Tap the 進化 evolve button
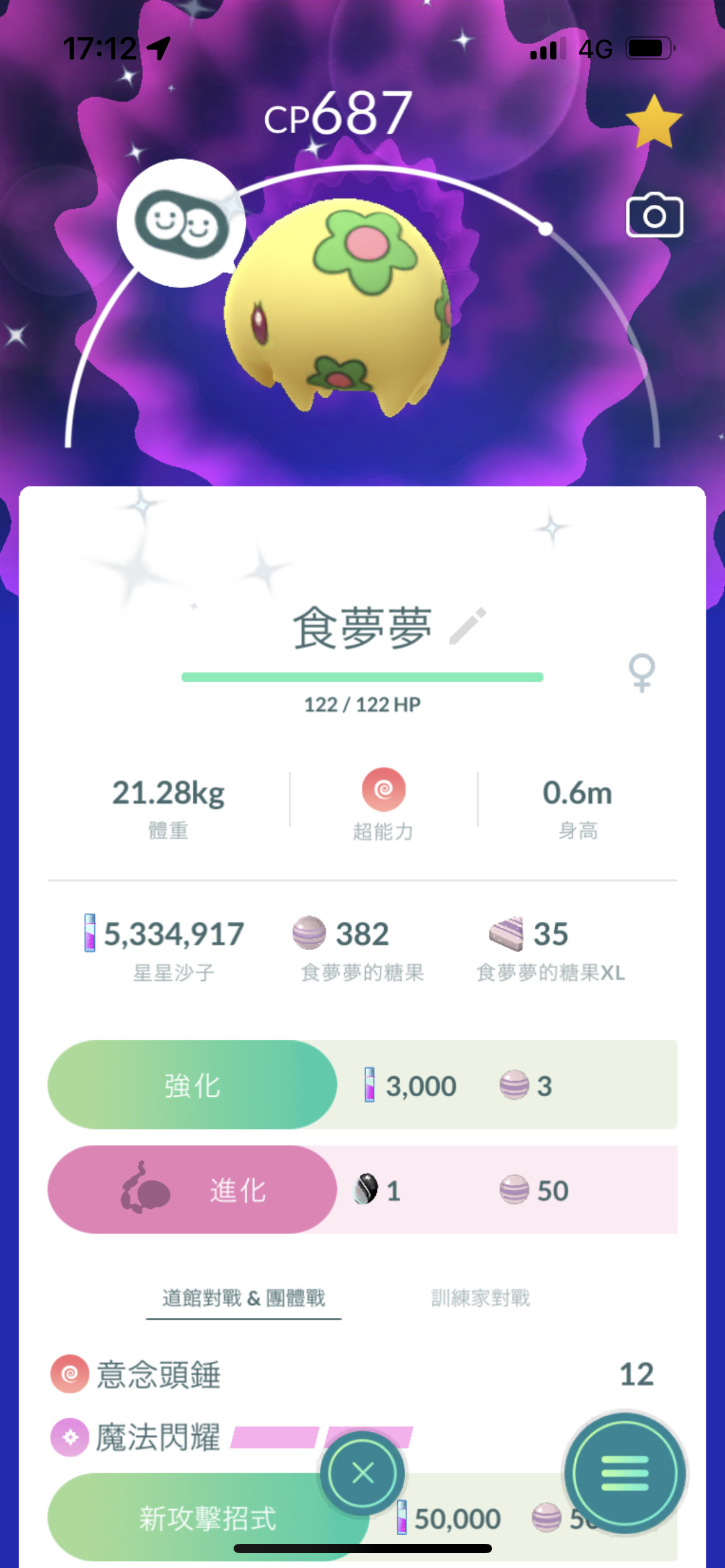Viewport: 725px width, 1568px height. pyautogui.click(x=192, y=1190)
